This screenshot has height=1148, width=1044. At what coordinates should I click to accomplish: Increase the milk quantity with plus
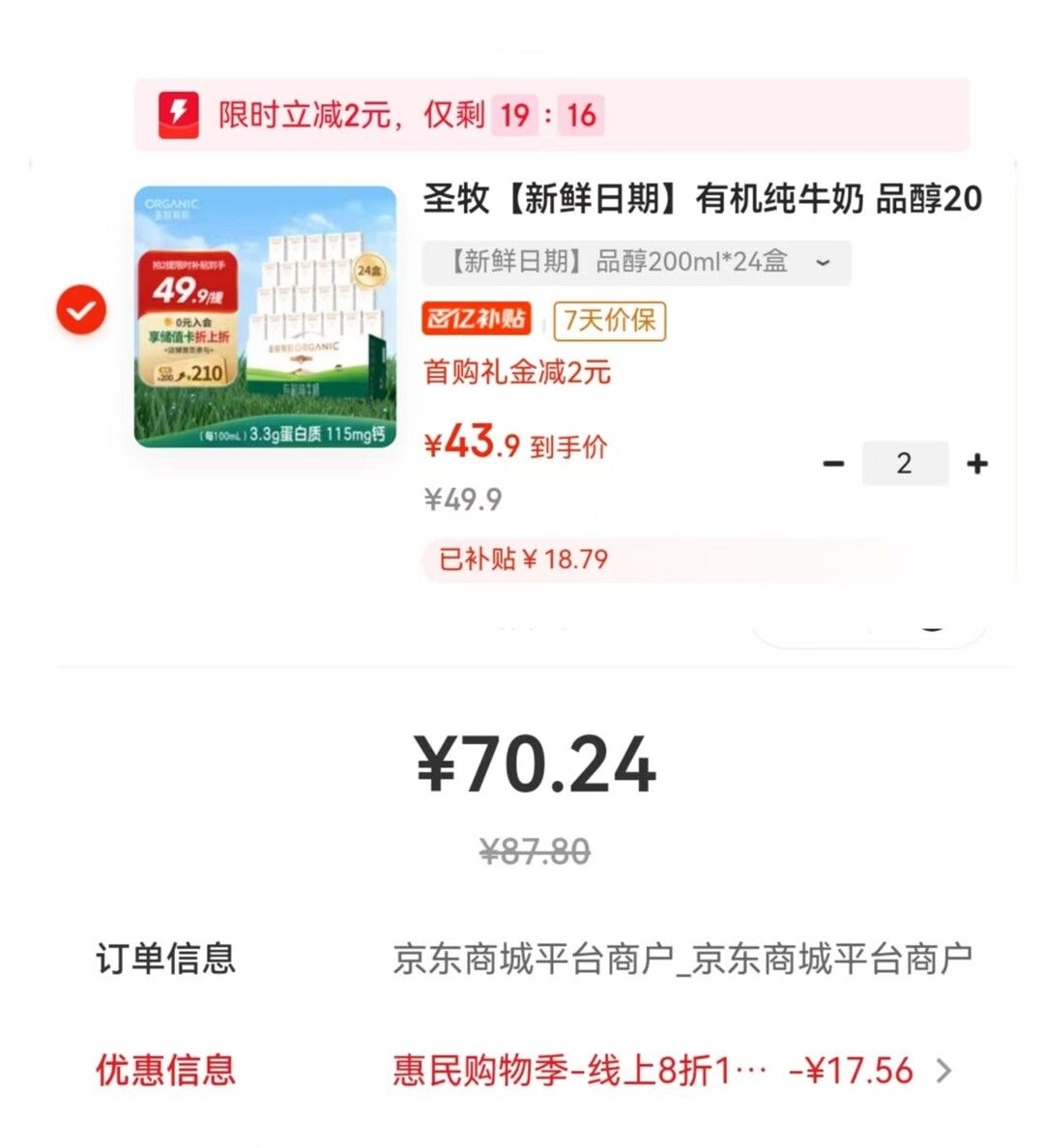coord(977,464)
